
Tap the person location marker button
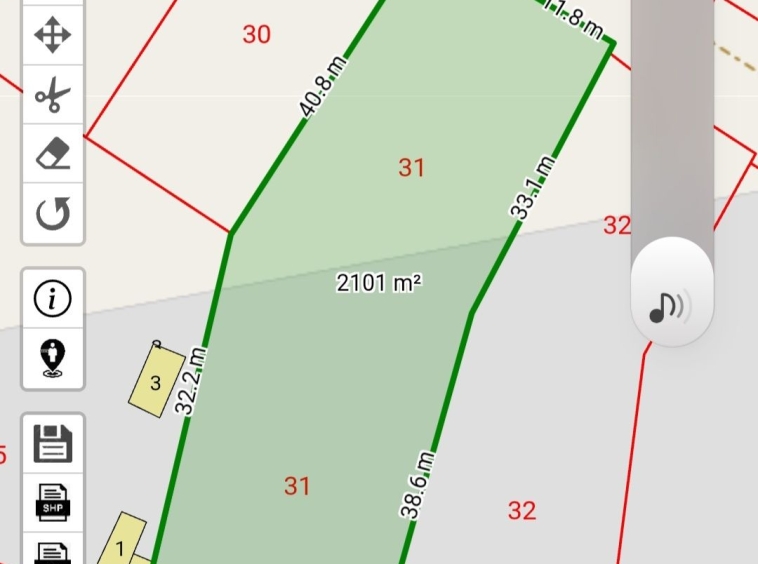(52, 358)
